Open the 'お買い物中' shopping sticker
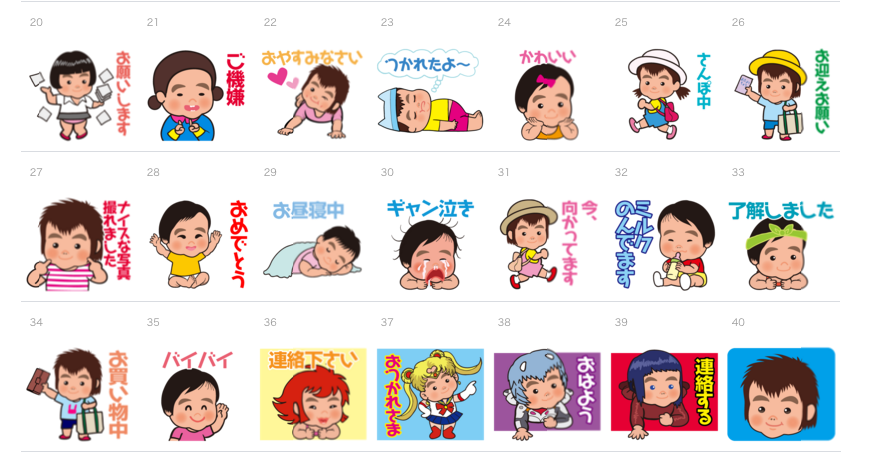 [x=80, y=394]
